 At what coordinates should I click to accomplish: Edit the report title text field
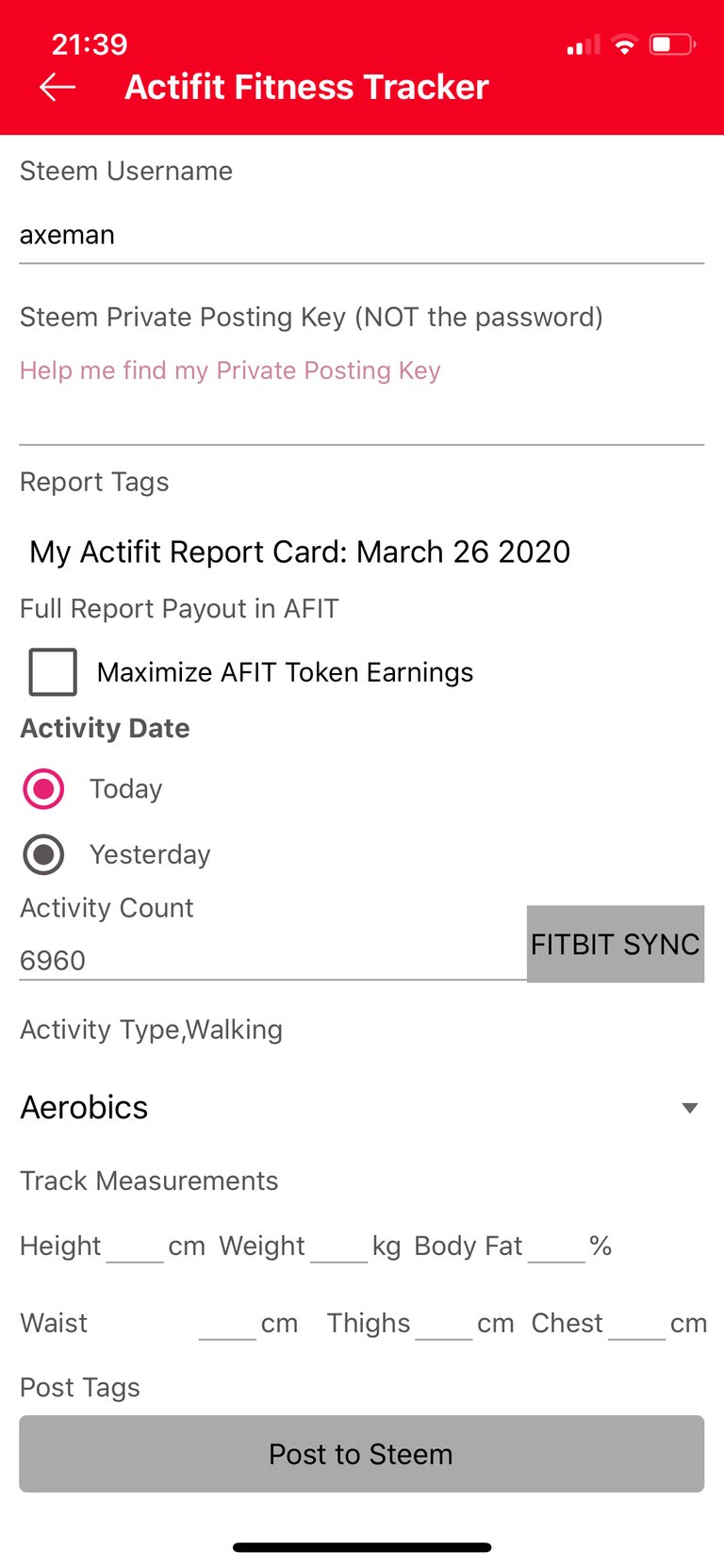pos(300,552)
